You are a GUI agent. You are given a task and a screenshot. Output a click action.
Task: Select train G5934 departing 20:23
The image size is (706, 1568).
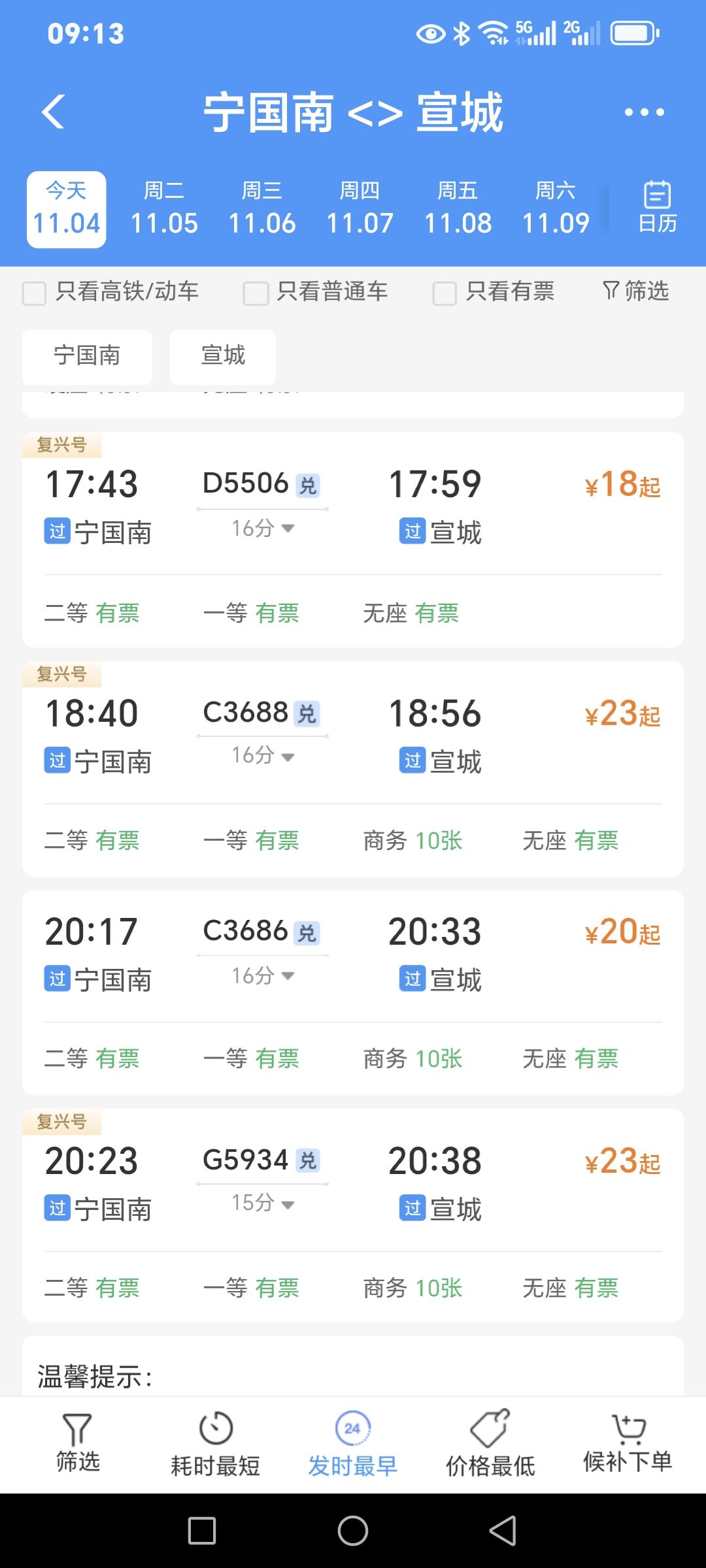[x=353, y=1215]
